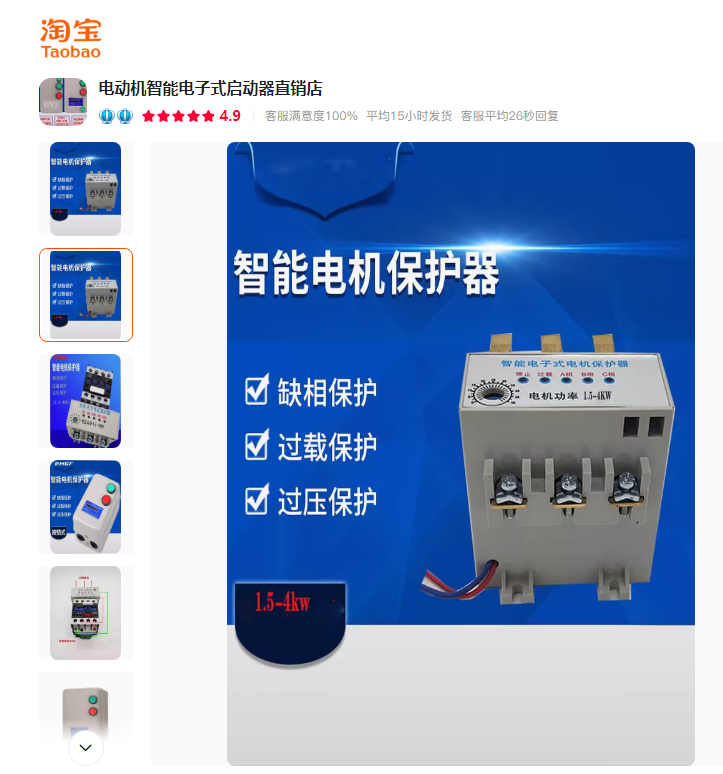Show more thumbnails with down chevron

pos(85,747)
